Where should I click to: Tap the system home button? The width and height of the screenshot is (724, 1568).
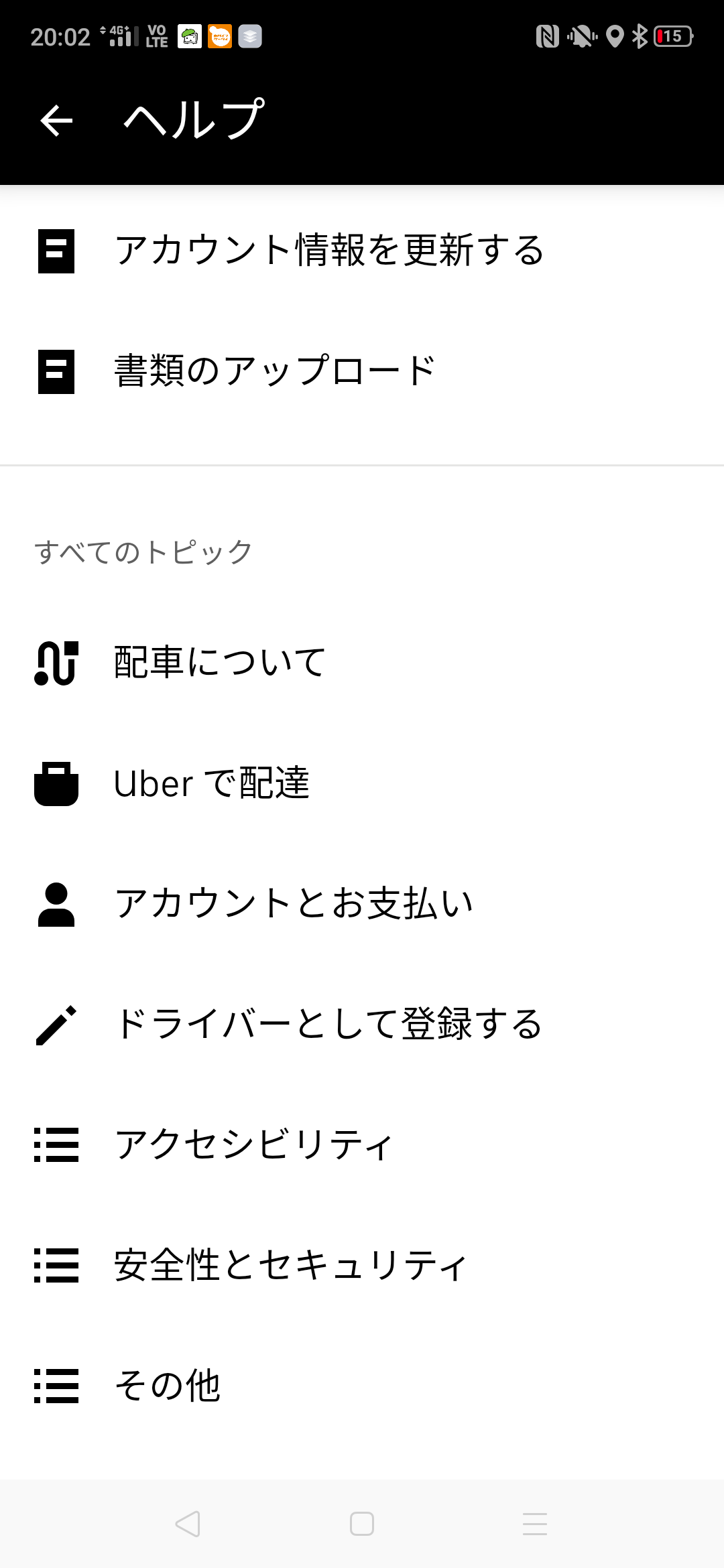click(x=362, y=1524)
